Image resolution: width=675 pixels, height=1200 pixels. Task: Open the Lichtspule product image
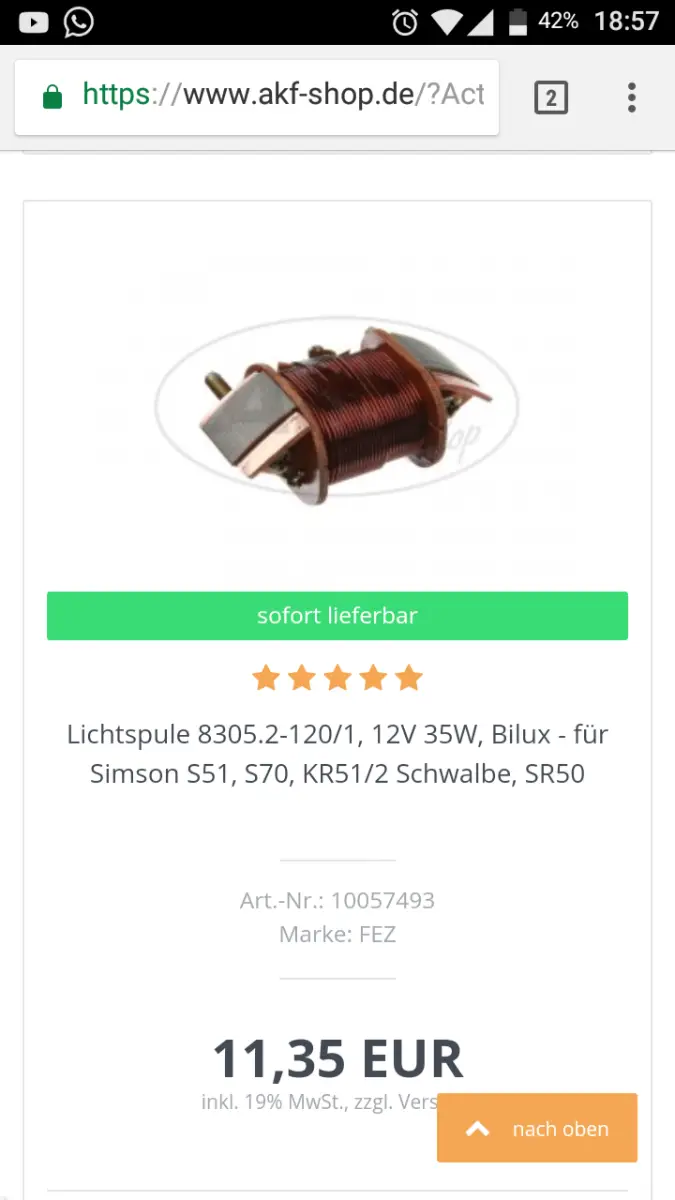pyautogui.click(x=337, y=410)
